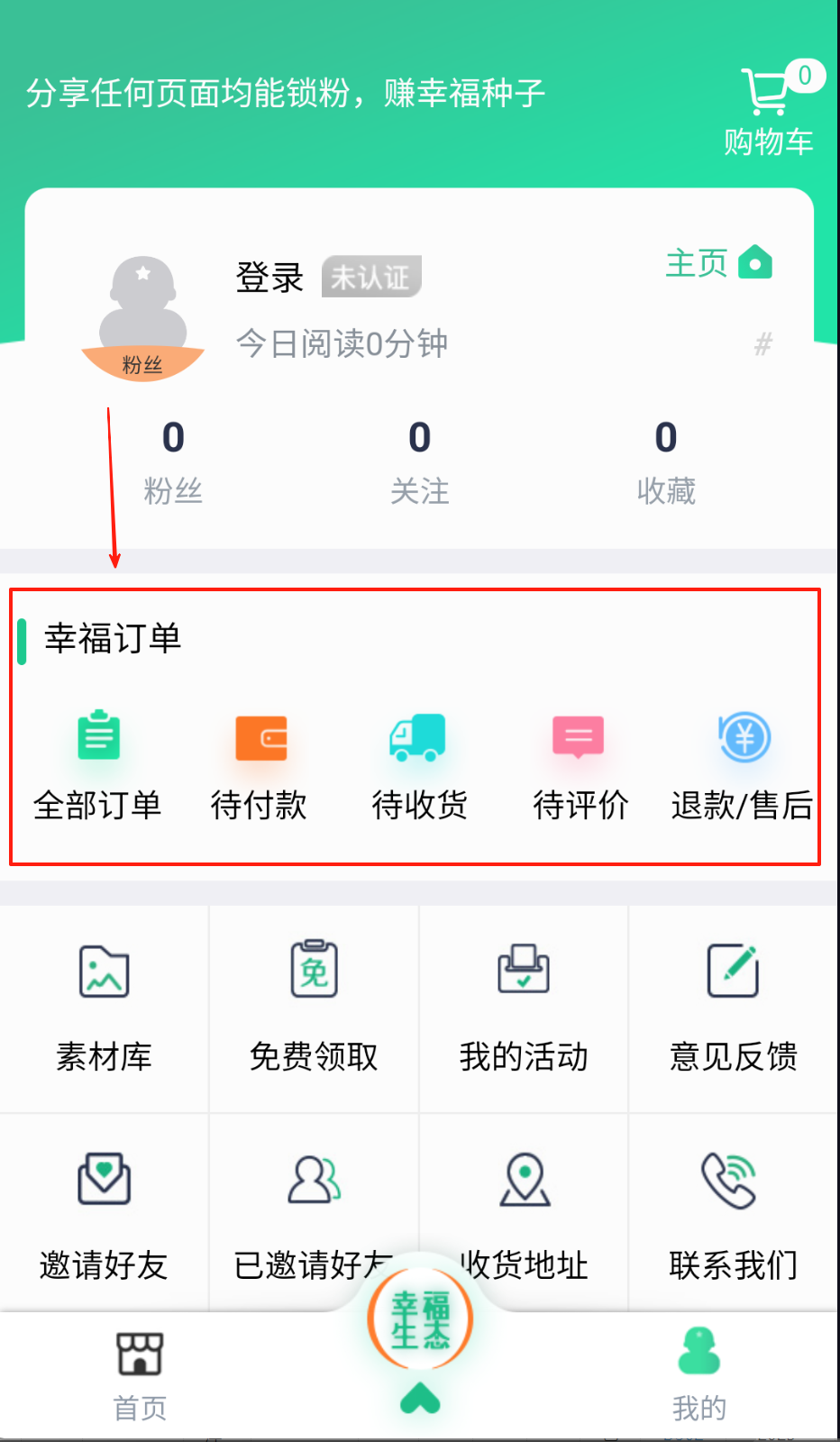View all orders (全部订单)
Viewport: 840px width, 1442px height.
point(98,764)
